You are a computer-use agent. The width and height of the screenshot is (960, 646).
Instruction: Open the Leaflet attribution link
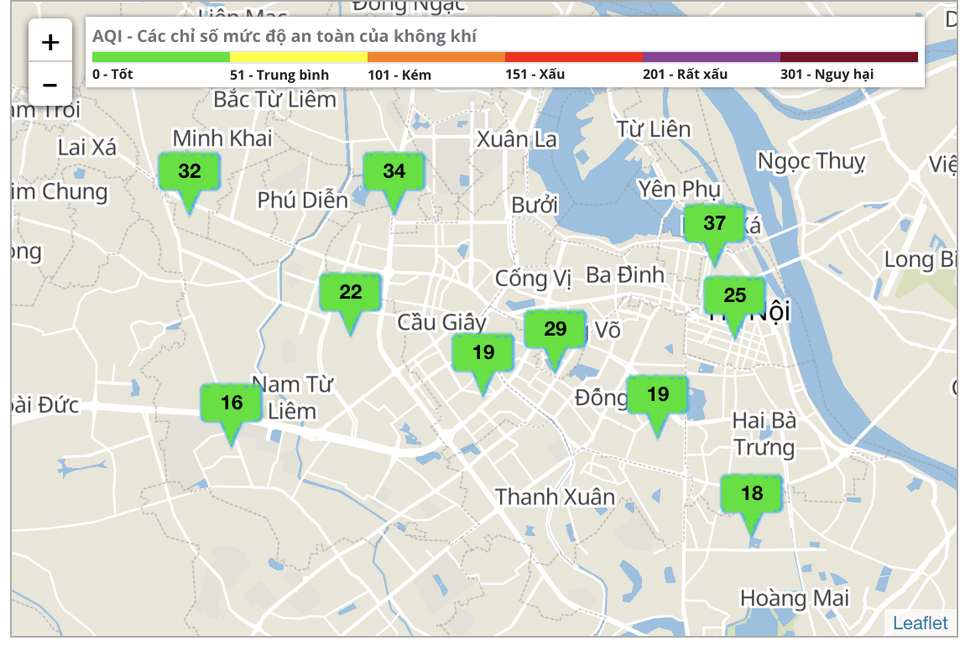pyautogui.click(x=919, y=623)
